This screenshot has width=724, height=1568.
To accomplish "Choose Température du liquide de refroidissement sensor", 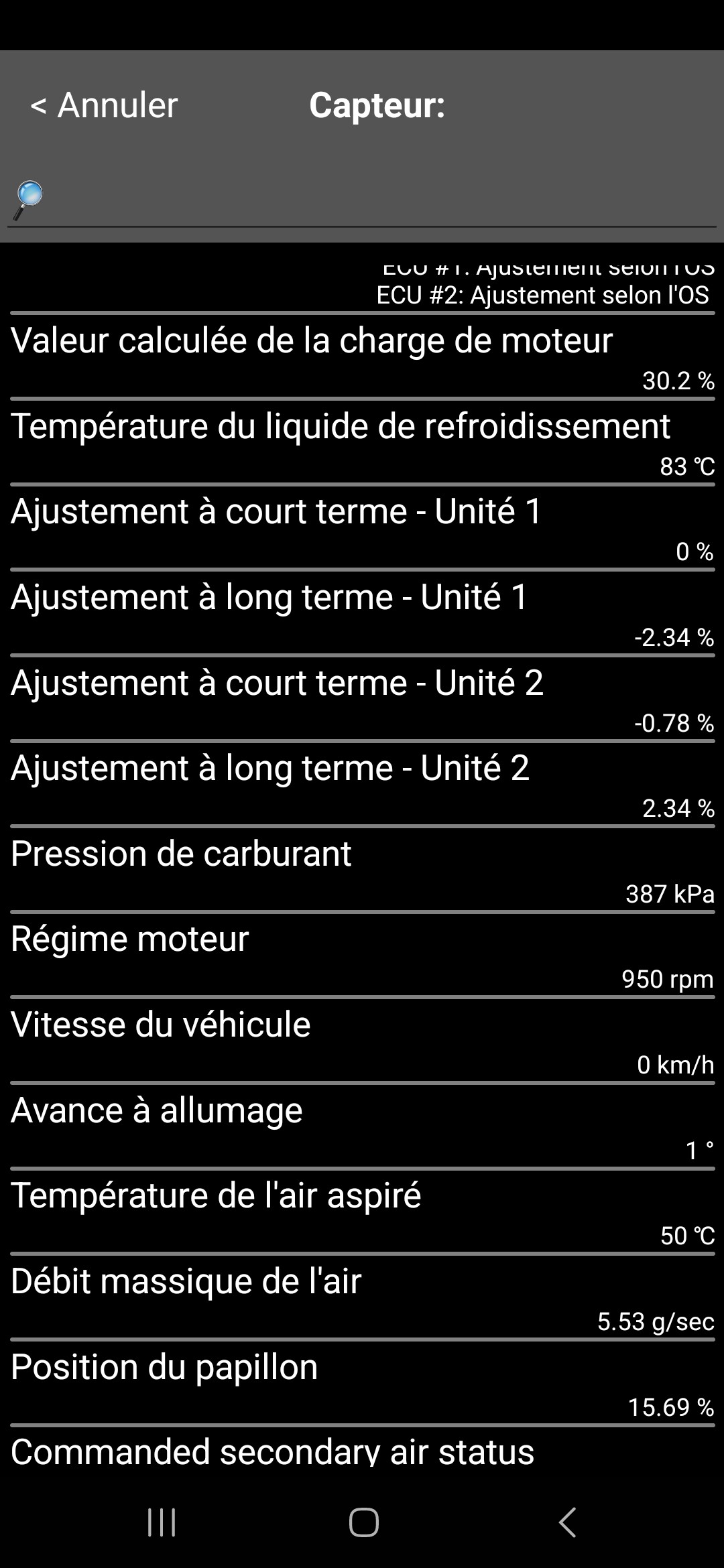I will tap(362, 442).
